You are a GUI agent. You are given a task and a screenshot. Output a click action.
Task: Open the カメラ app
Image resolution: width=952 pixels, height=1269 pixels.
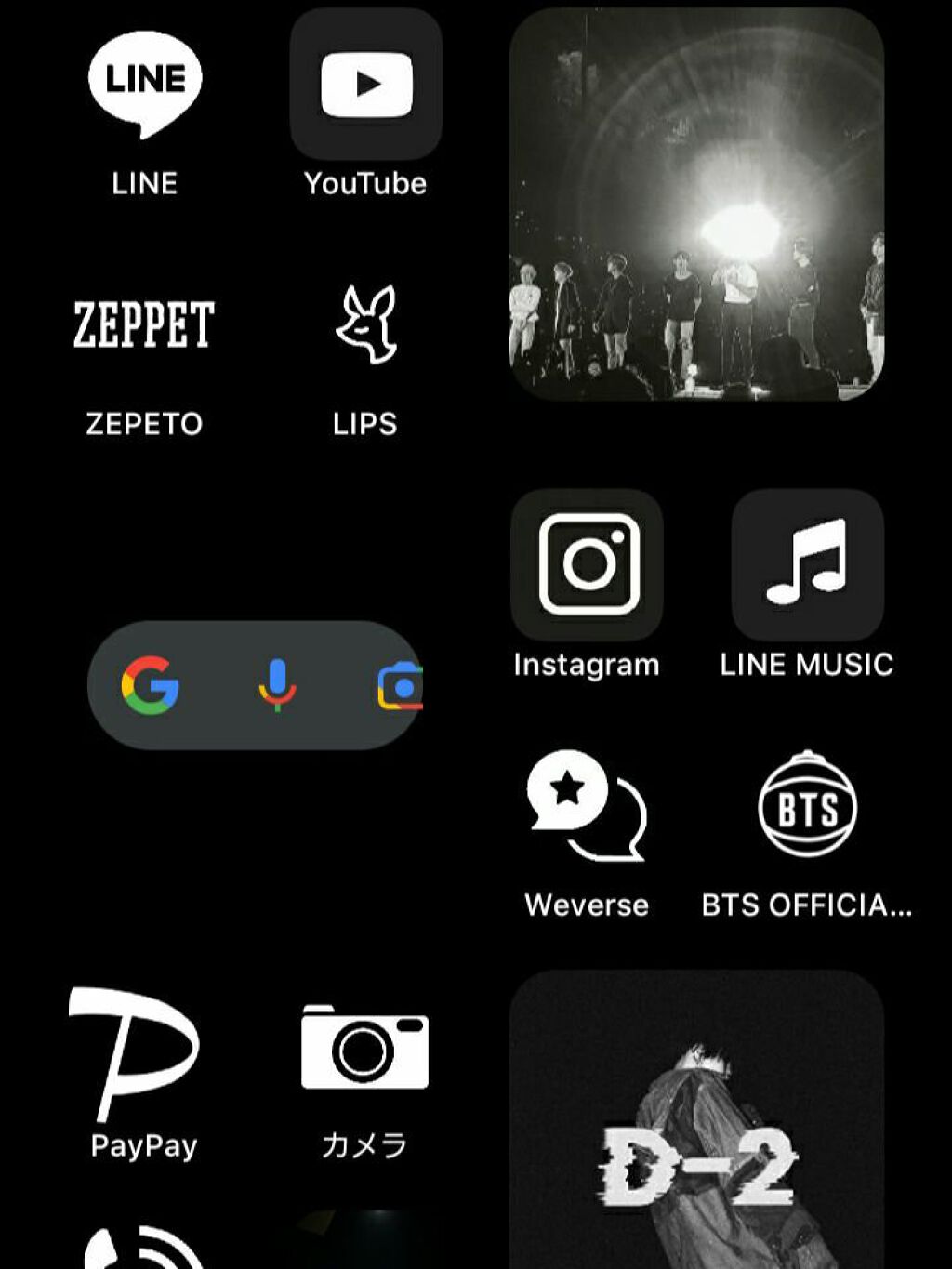364,1047
